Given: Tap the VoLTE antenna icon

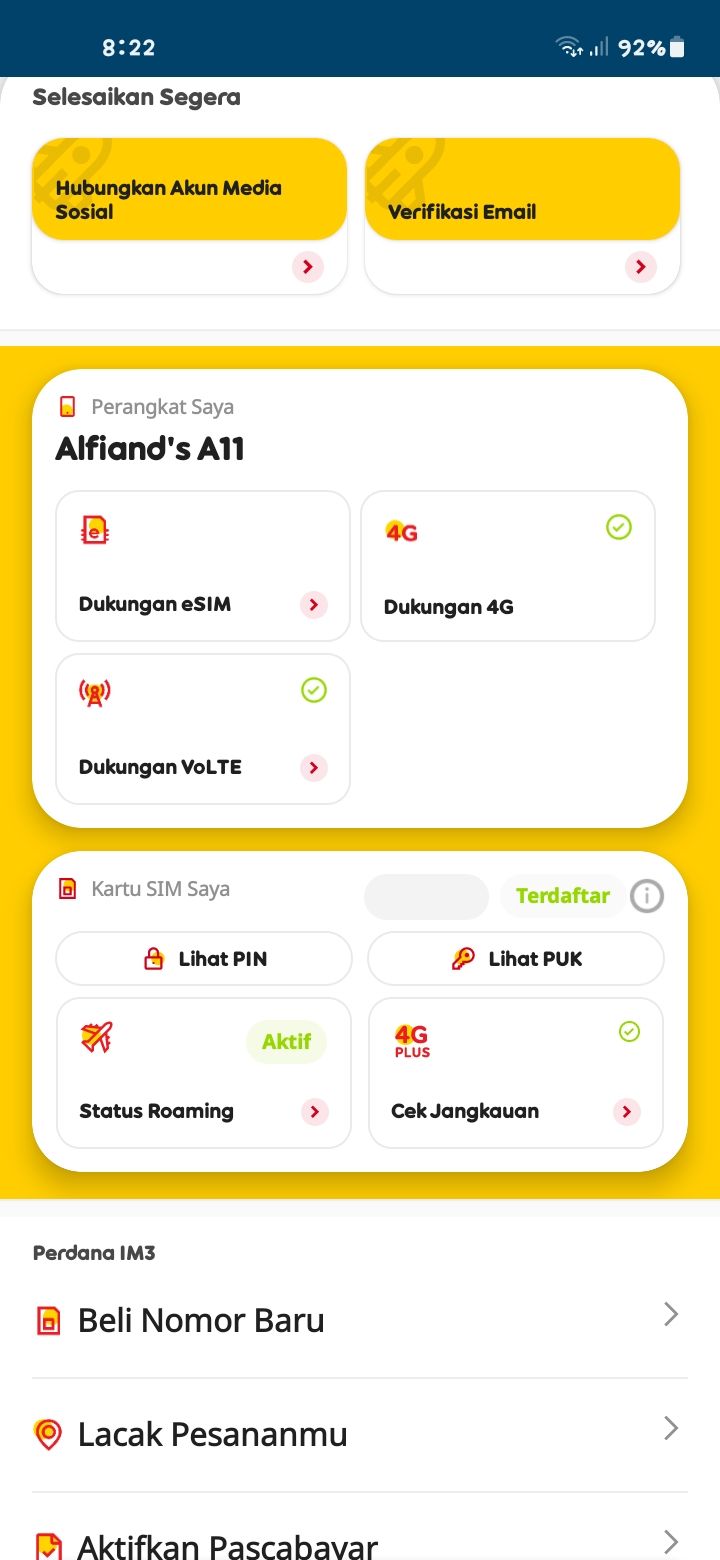Looking at the screenshot, I should (95, 690).
